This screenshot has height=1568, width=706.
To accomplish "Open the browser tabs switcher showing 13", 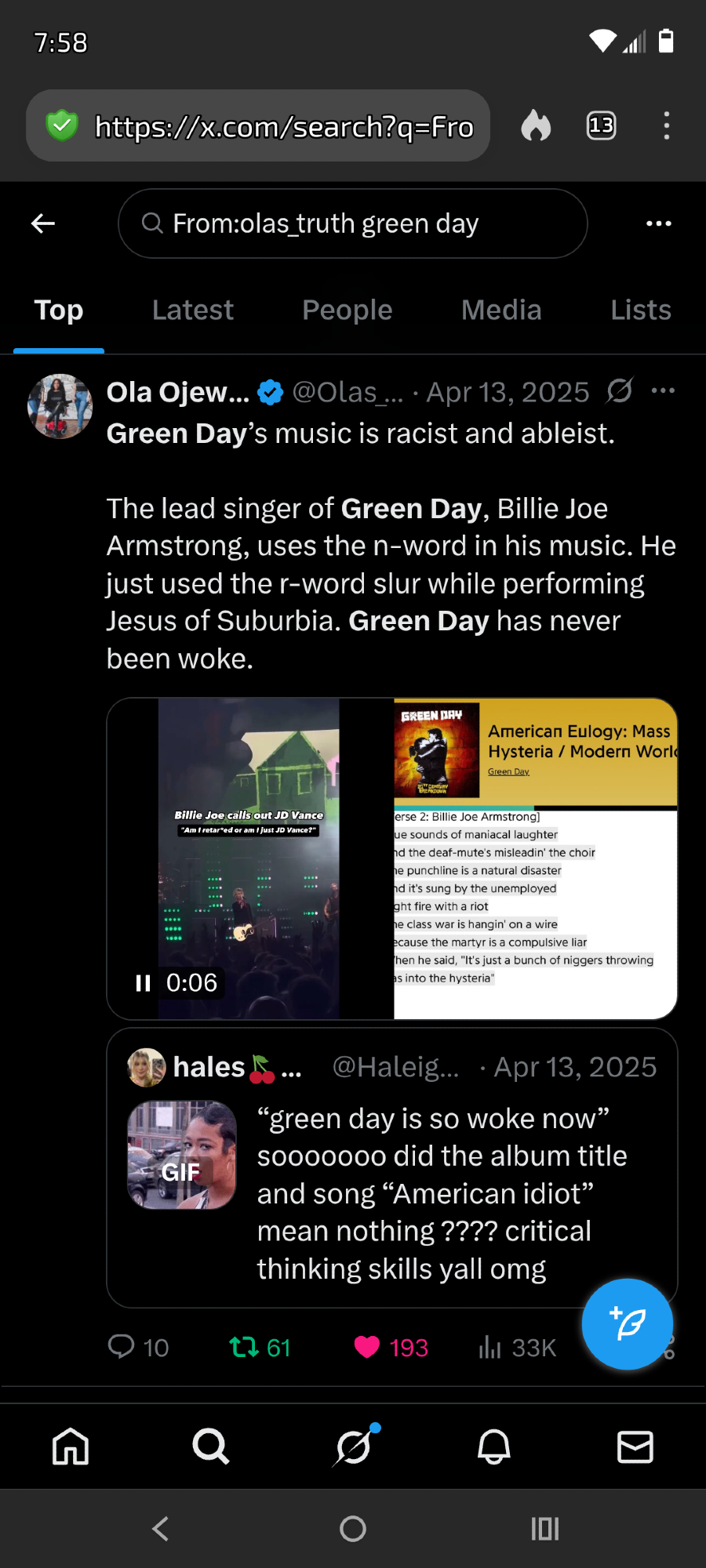I will coord(601,125).
